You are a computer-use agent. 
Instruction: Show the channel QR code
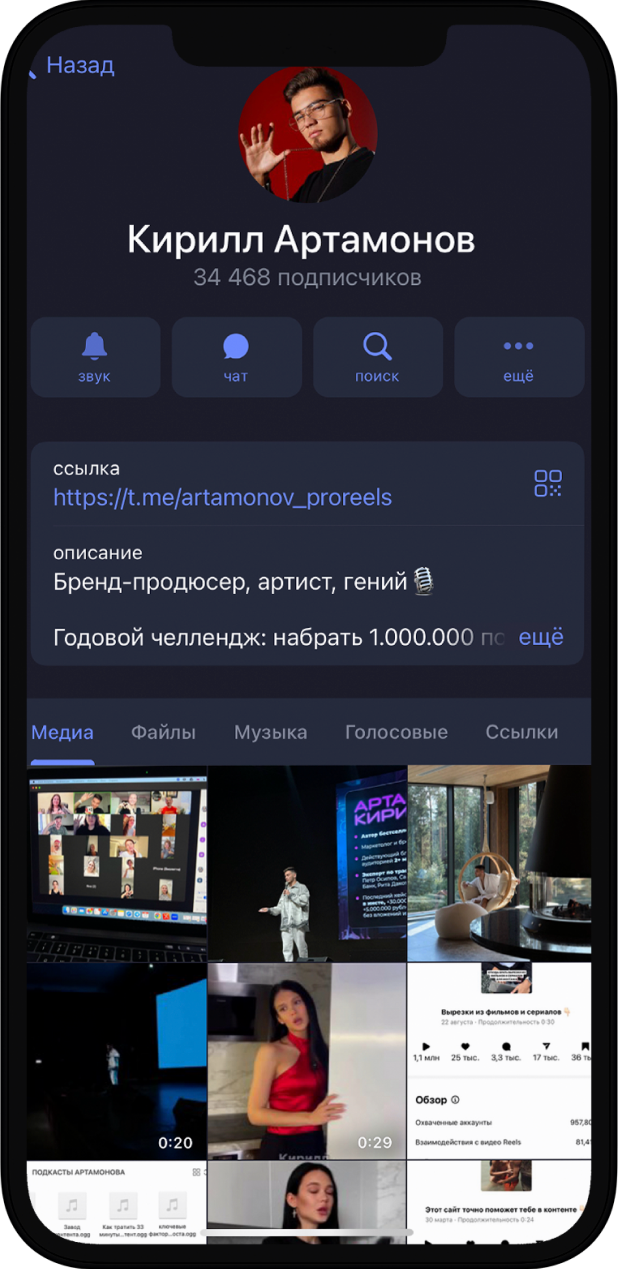[x=548, y=484]
